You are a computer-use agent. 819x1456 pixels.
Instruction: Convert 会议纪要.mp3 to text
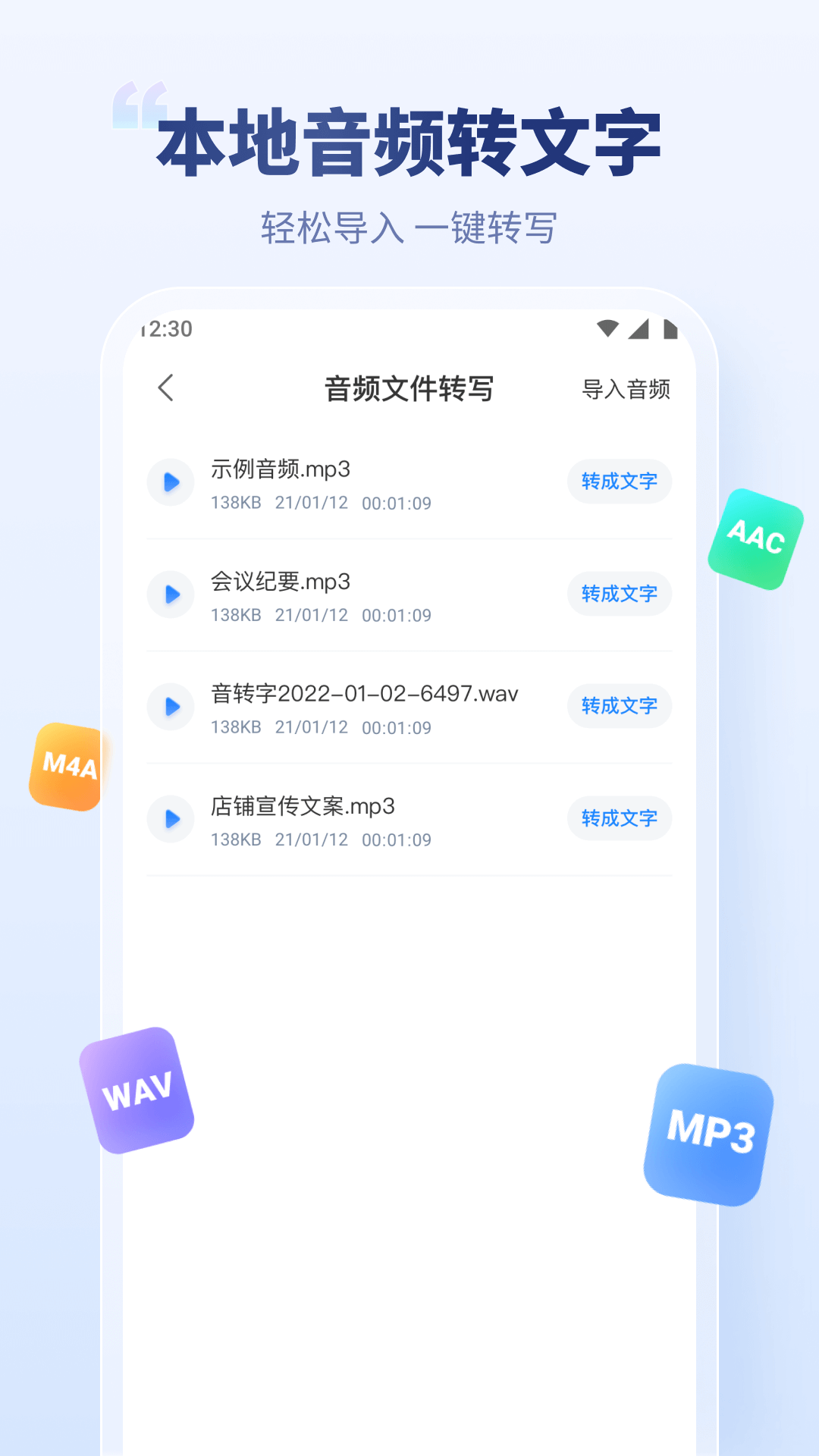tap(619, 594)
